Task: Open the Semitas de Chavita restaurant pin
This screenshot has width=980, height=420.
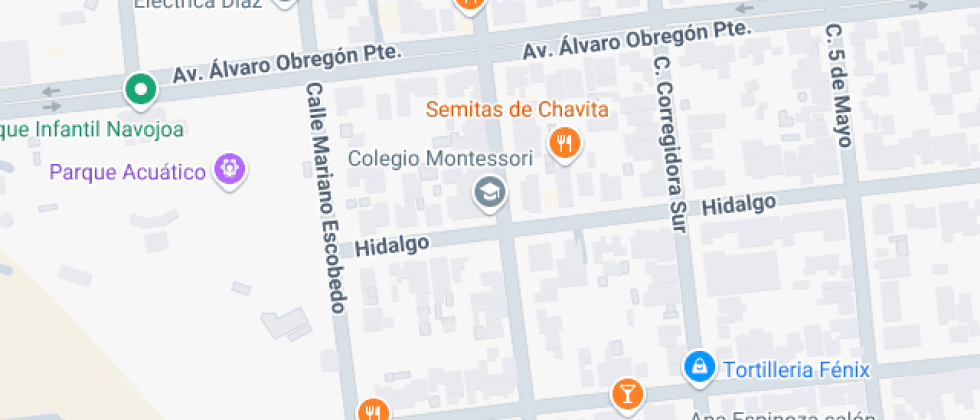Action: tap(565, 144)
